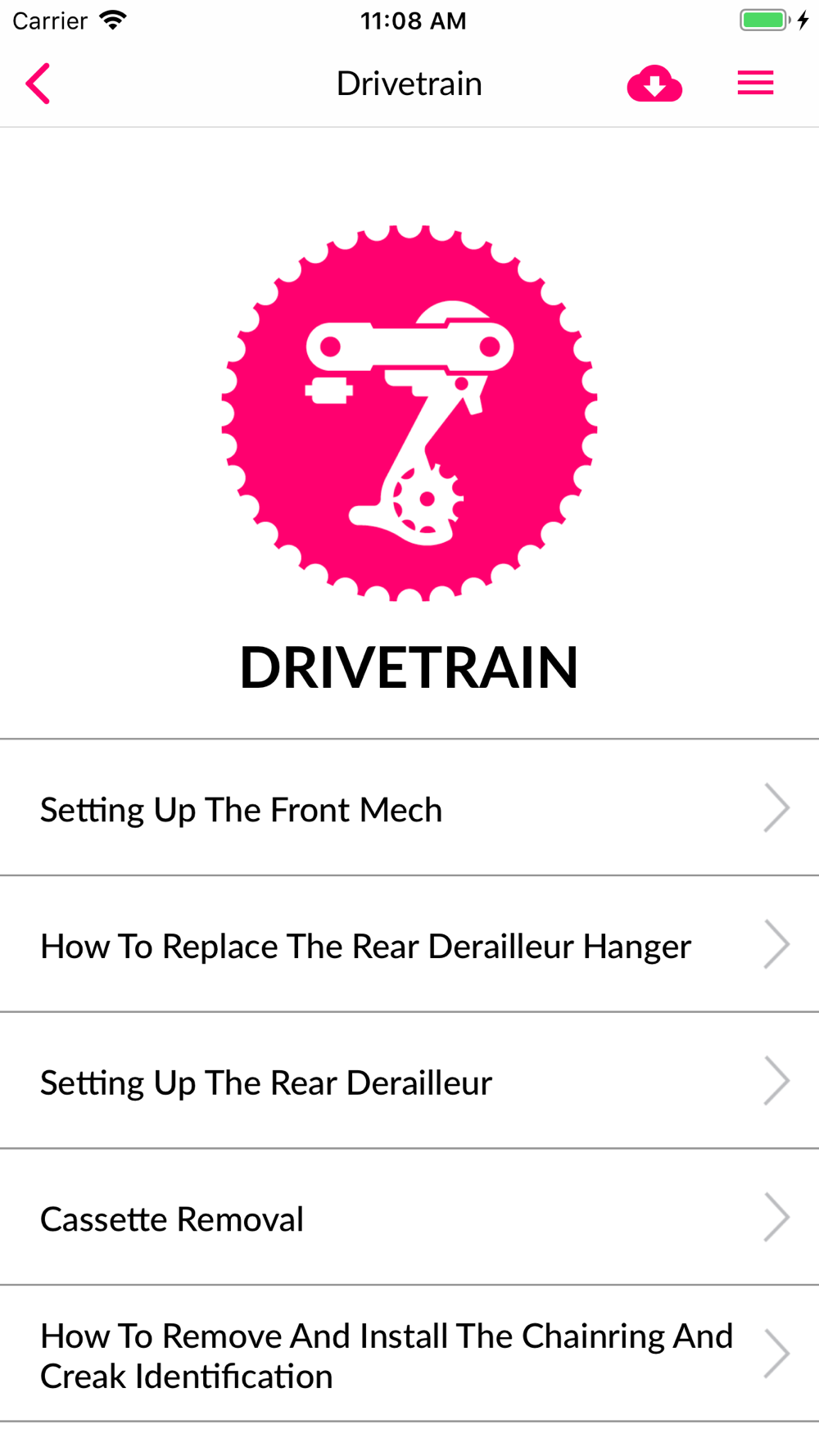The image size is (819, 1456).
Task: Select Setting Up The Rear Derailleur
Action: pos(409,1081)
